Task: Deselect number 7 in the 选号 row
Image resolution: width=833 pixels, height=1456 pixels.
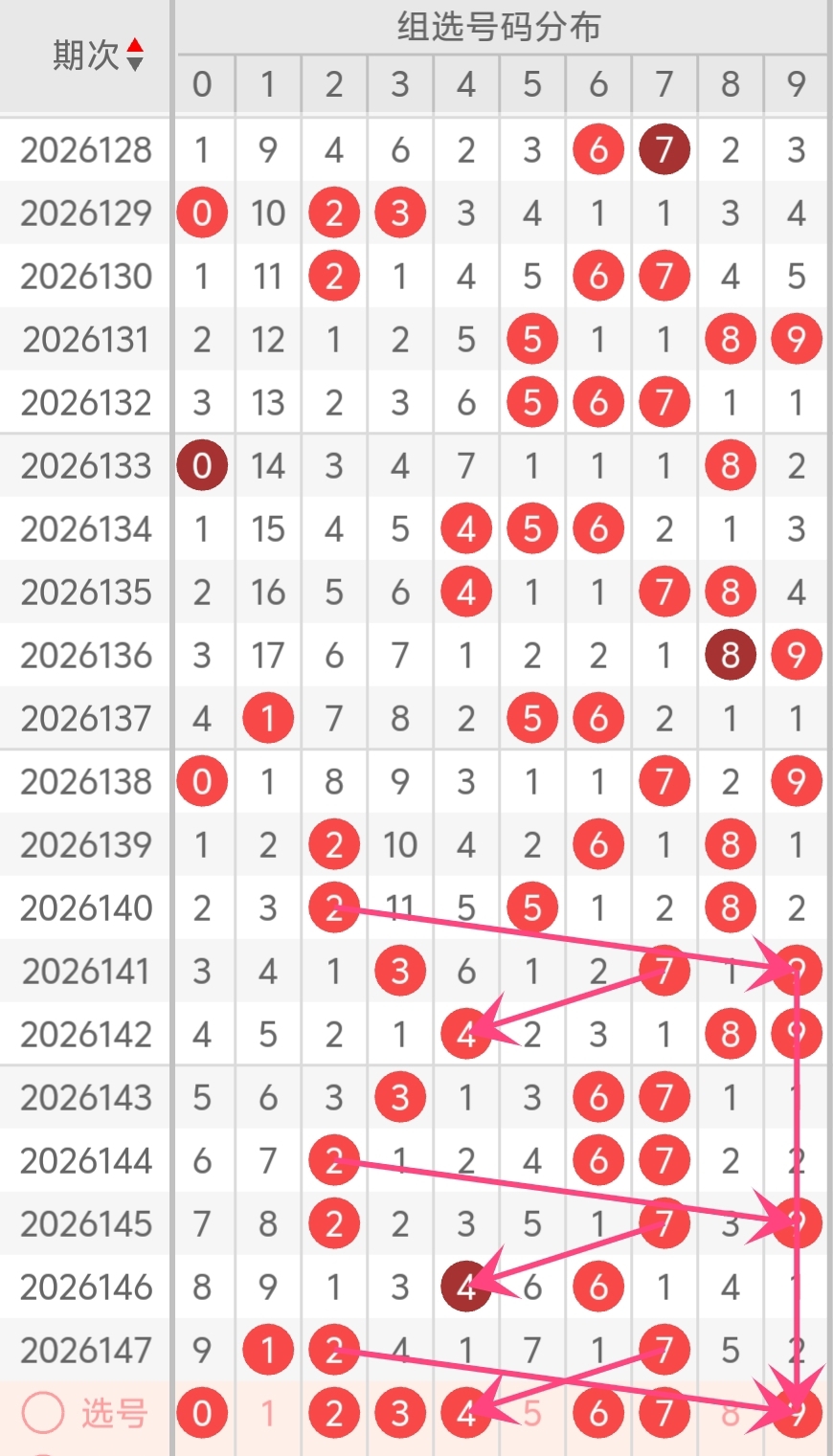Action: pyautogui.click(x=664, y=1413)
